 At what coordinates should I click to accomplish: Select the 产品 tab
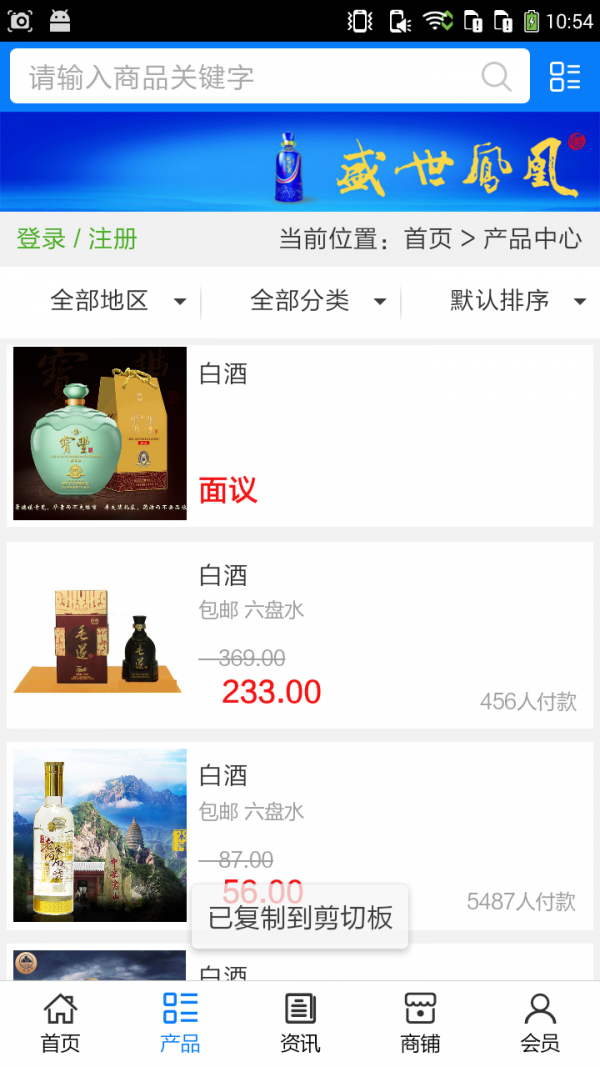point(180,1022)
